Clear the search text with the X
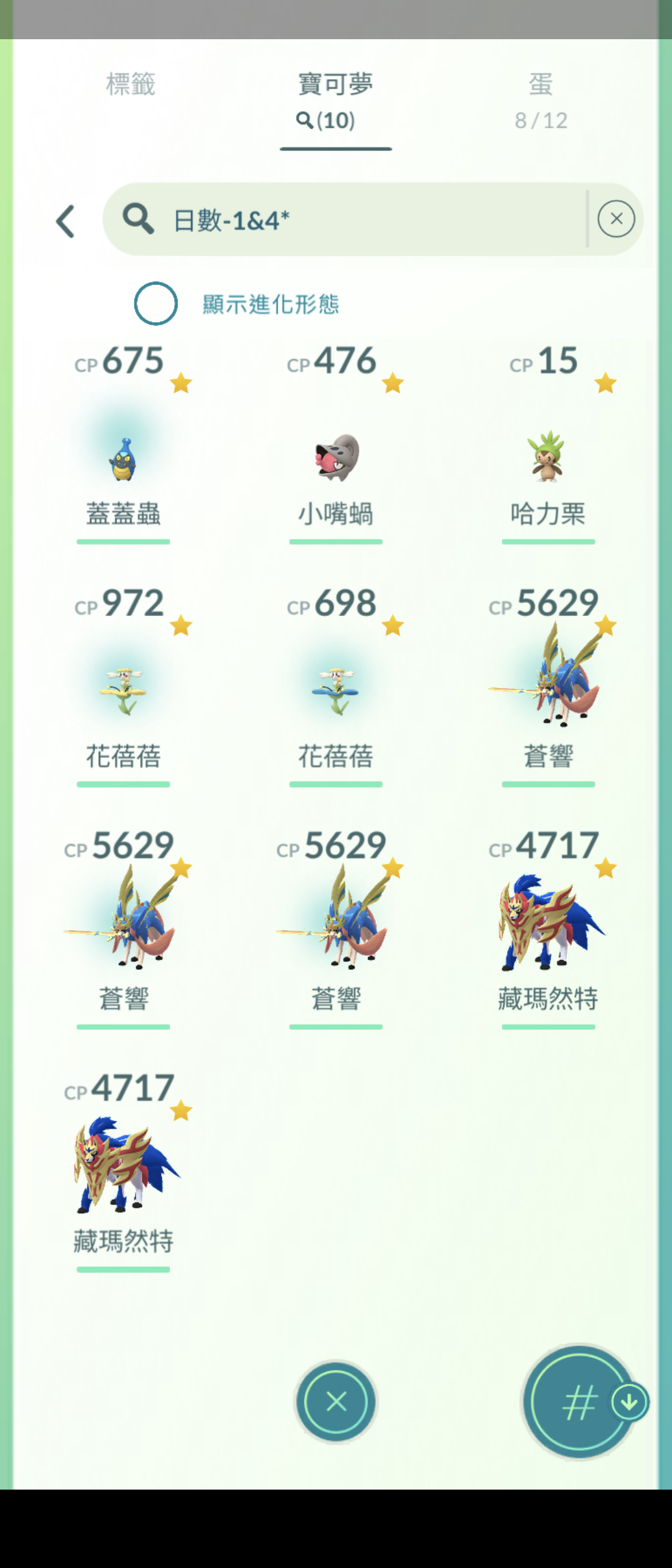The image size is (672, 1568). [x=616, y=219]
